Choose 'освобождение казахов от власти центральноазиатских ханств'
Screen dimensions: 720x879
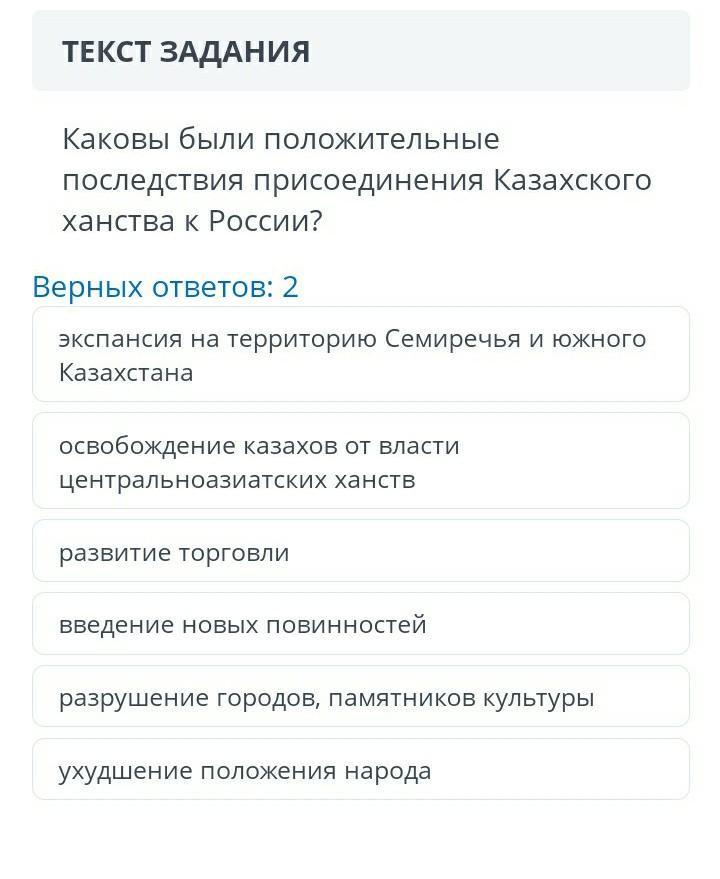tap(361, 461)
